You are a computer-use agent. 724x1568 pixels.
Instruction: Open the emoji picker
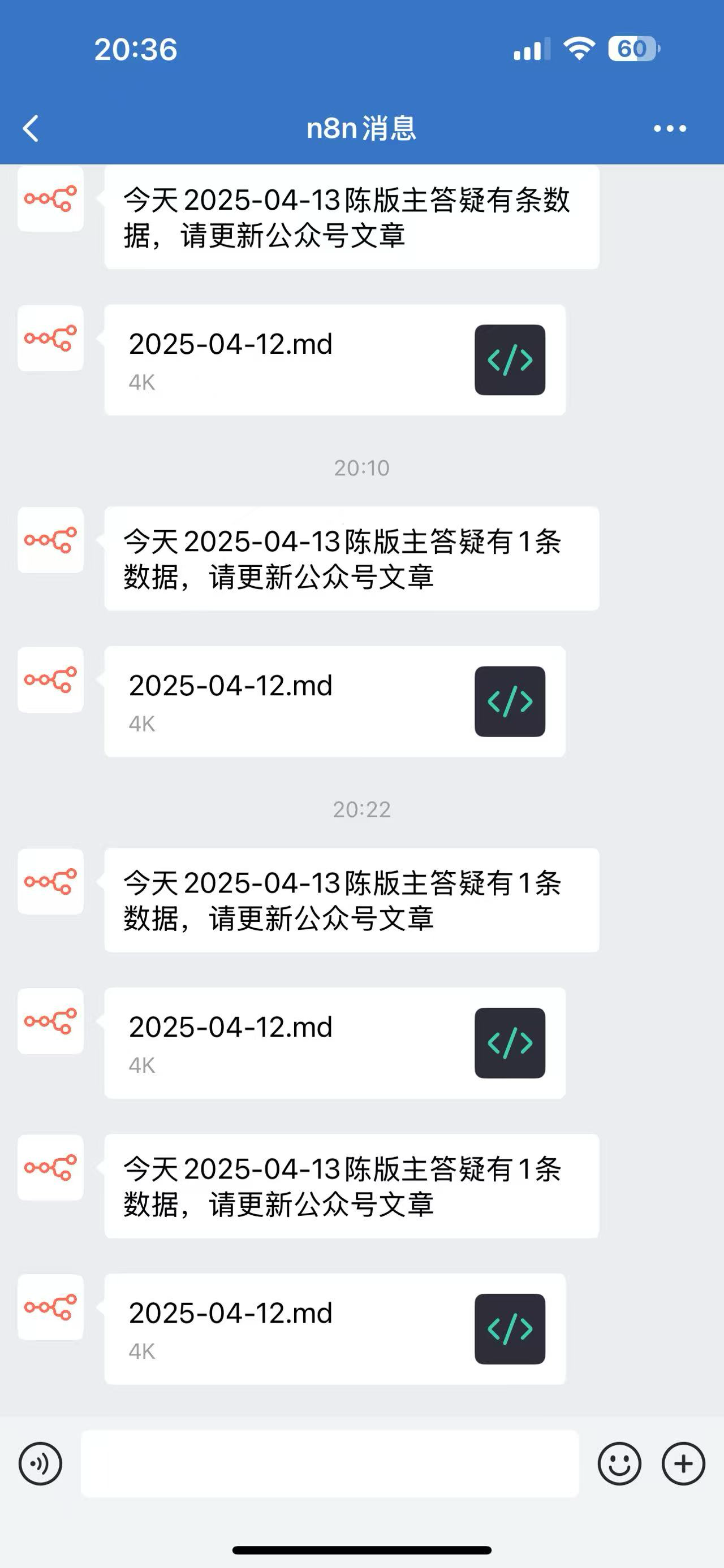[x=619, y=1463]
